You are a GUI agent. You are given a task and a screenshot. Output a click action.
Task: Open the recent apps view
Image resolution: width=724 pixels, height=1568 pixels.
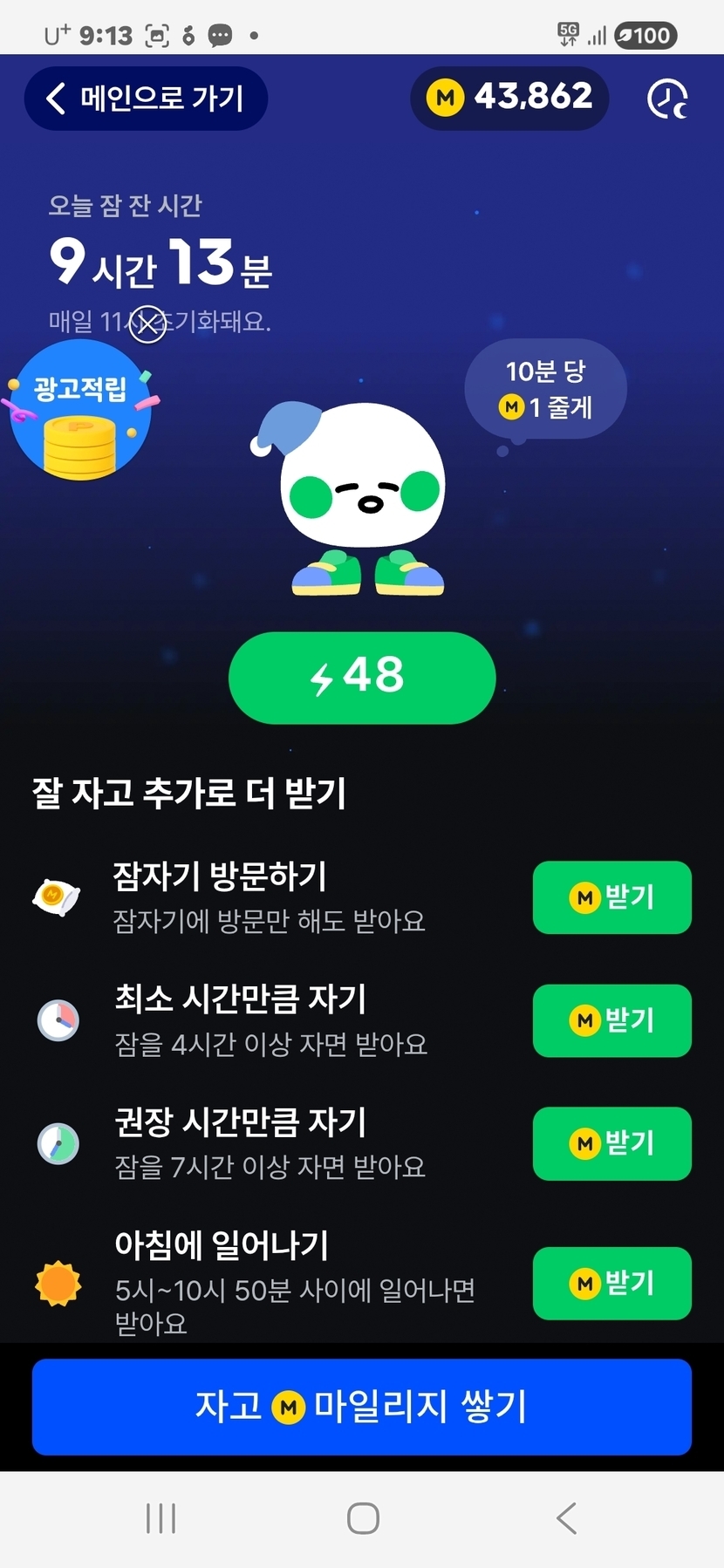161,1518
